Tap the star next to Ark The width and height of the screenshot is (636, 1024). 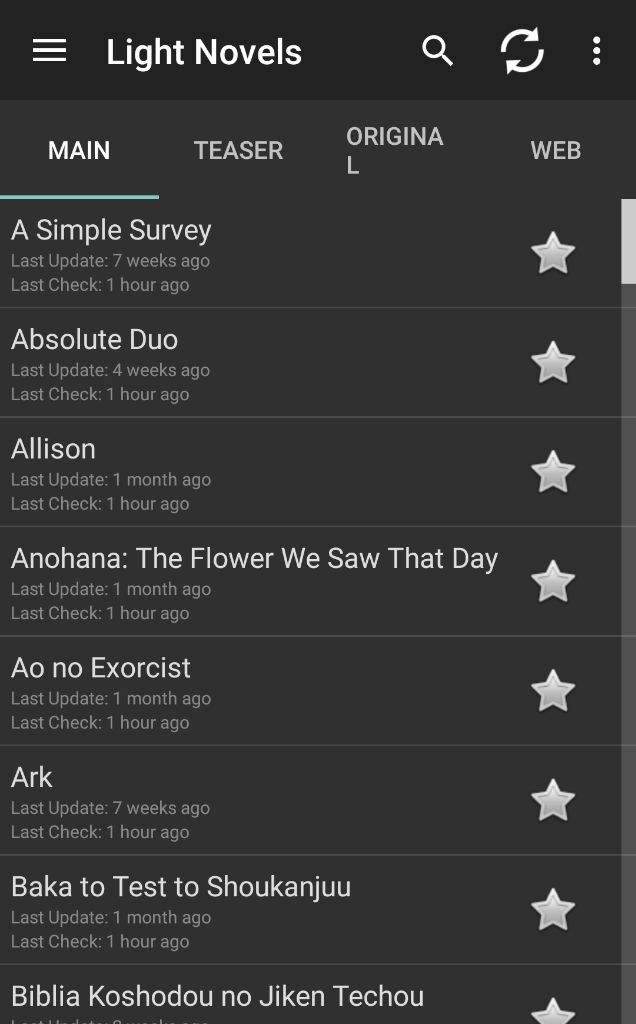coord(553,800)
